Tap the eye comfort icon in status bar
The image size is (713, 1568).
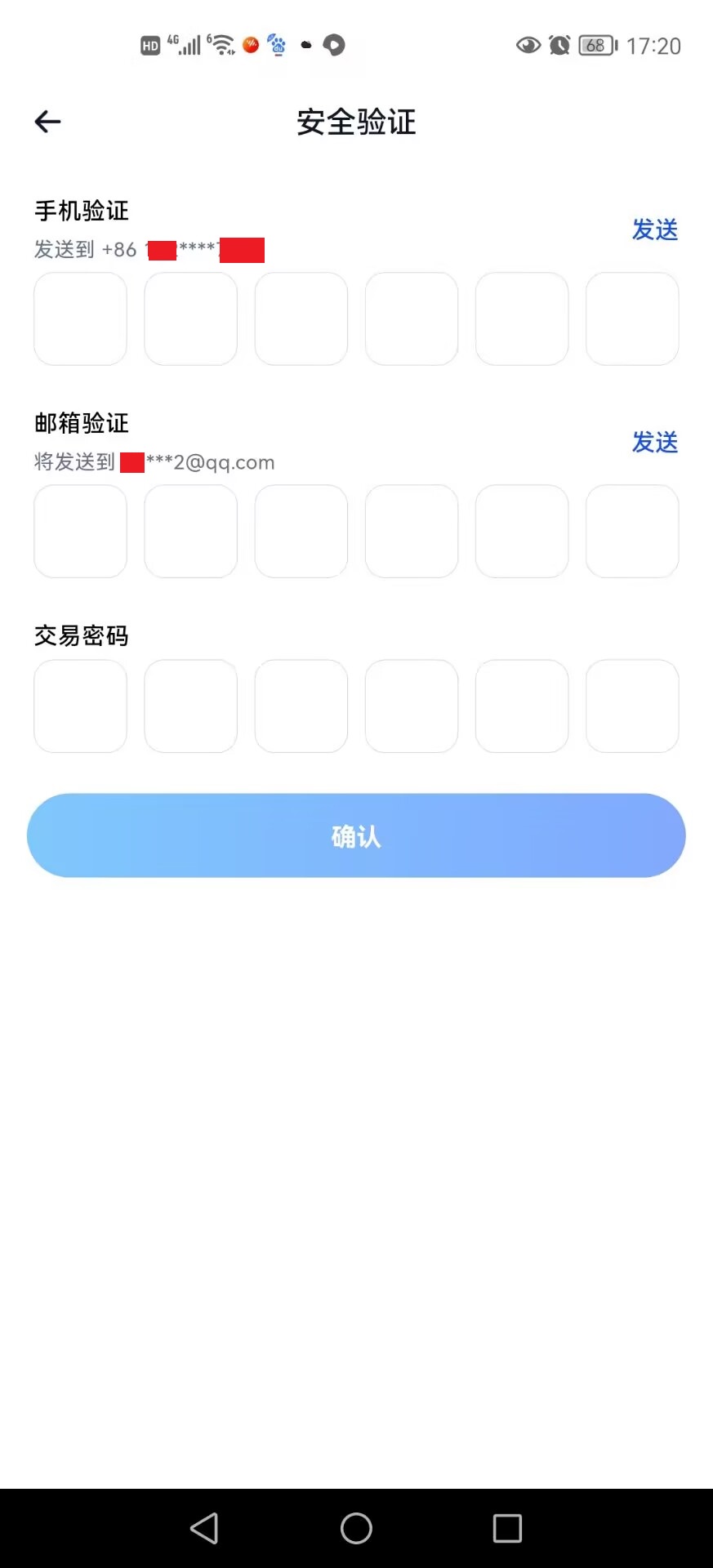click(527, 45)
